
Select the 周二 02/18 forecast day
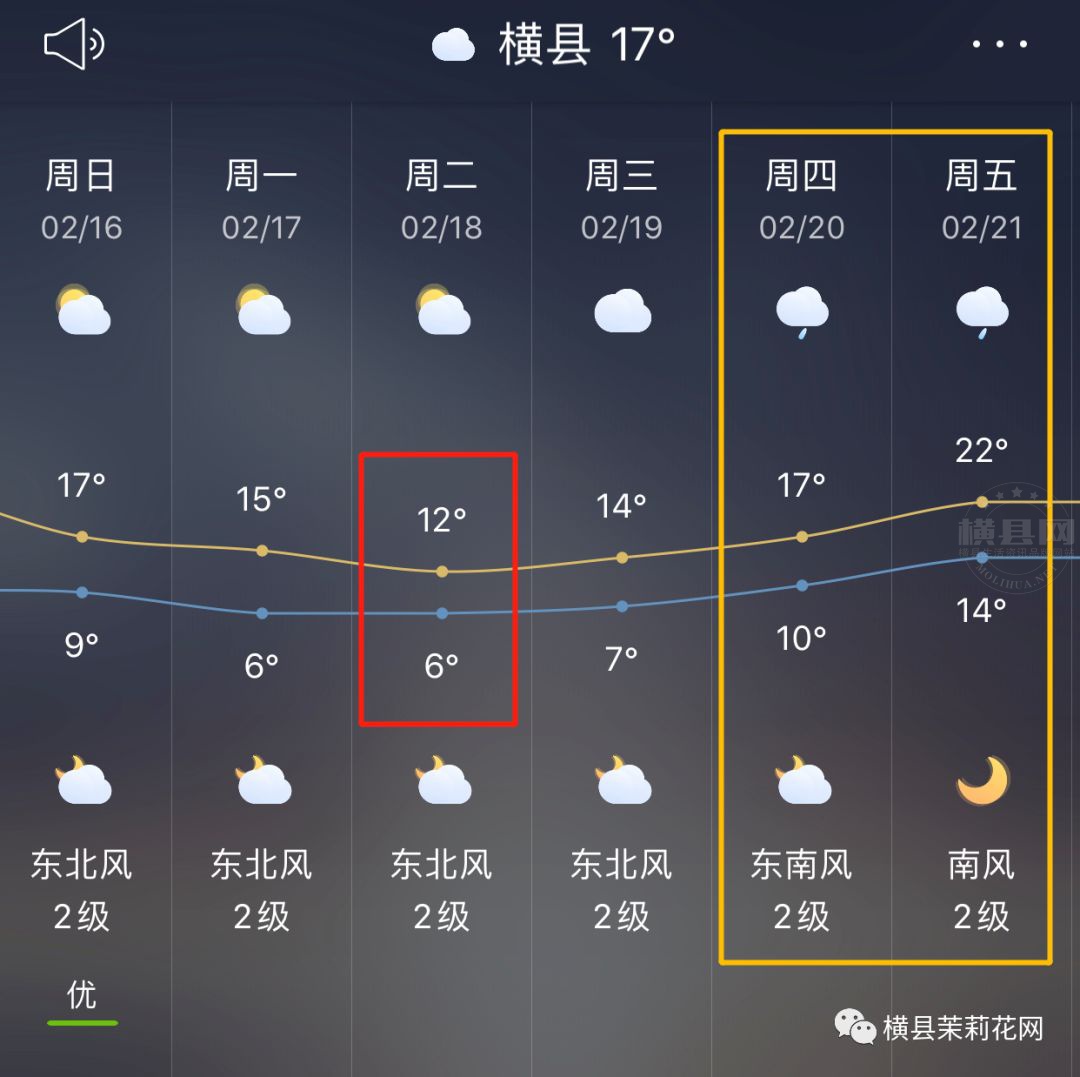(441, 200)
